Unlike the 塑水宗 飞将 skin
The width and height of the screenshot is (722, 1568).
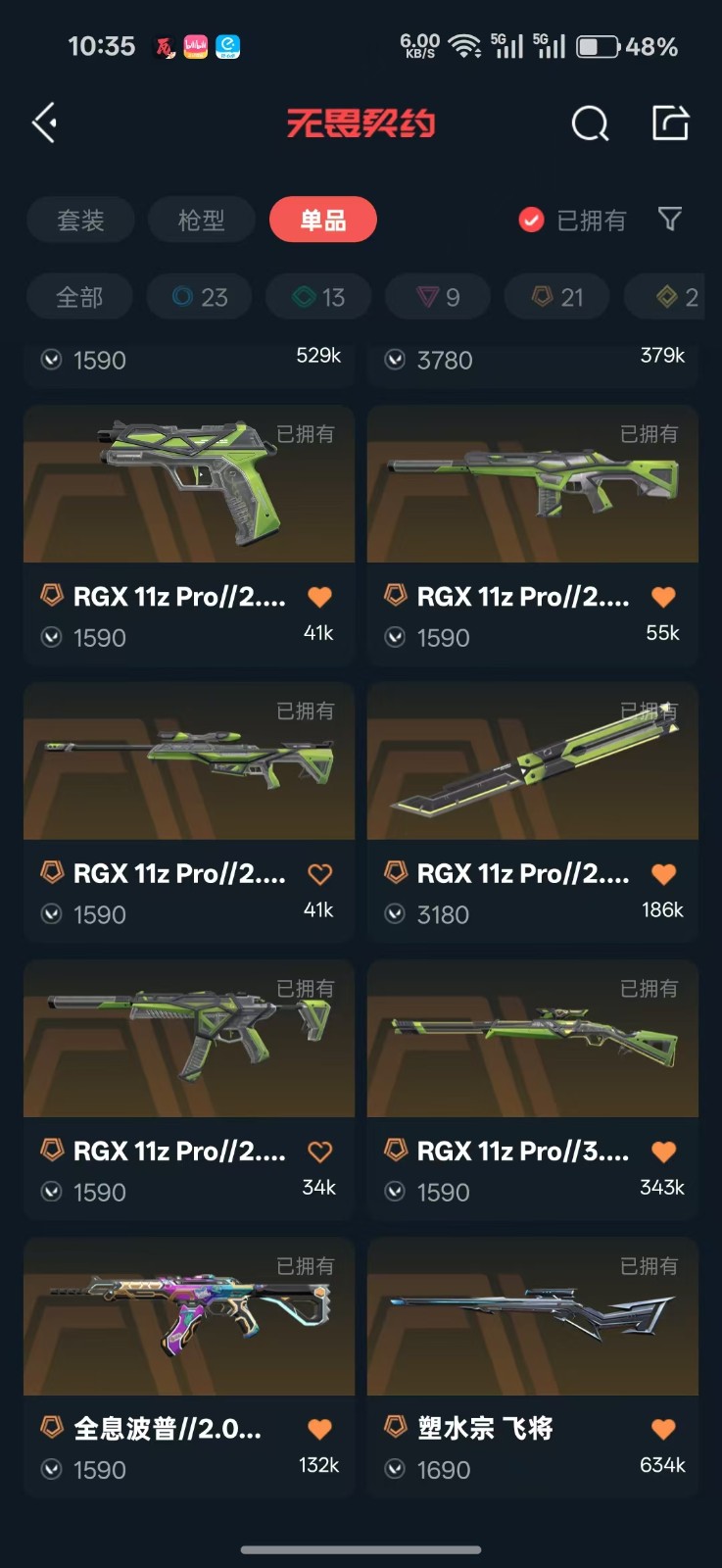[663, 1429]
